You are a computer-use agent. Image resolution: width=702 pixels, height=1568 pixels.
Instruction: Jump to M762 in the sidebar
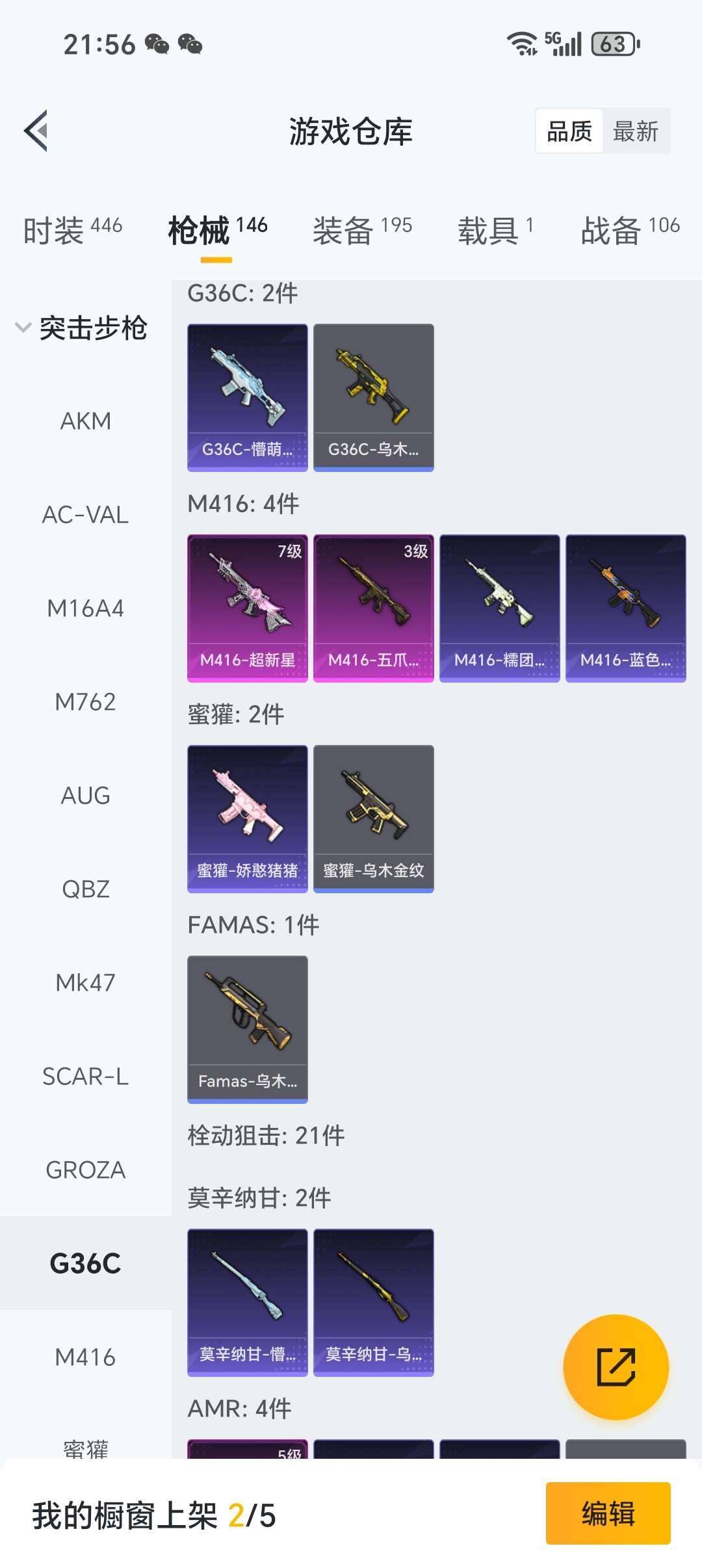click(x=86, y=702)
